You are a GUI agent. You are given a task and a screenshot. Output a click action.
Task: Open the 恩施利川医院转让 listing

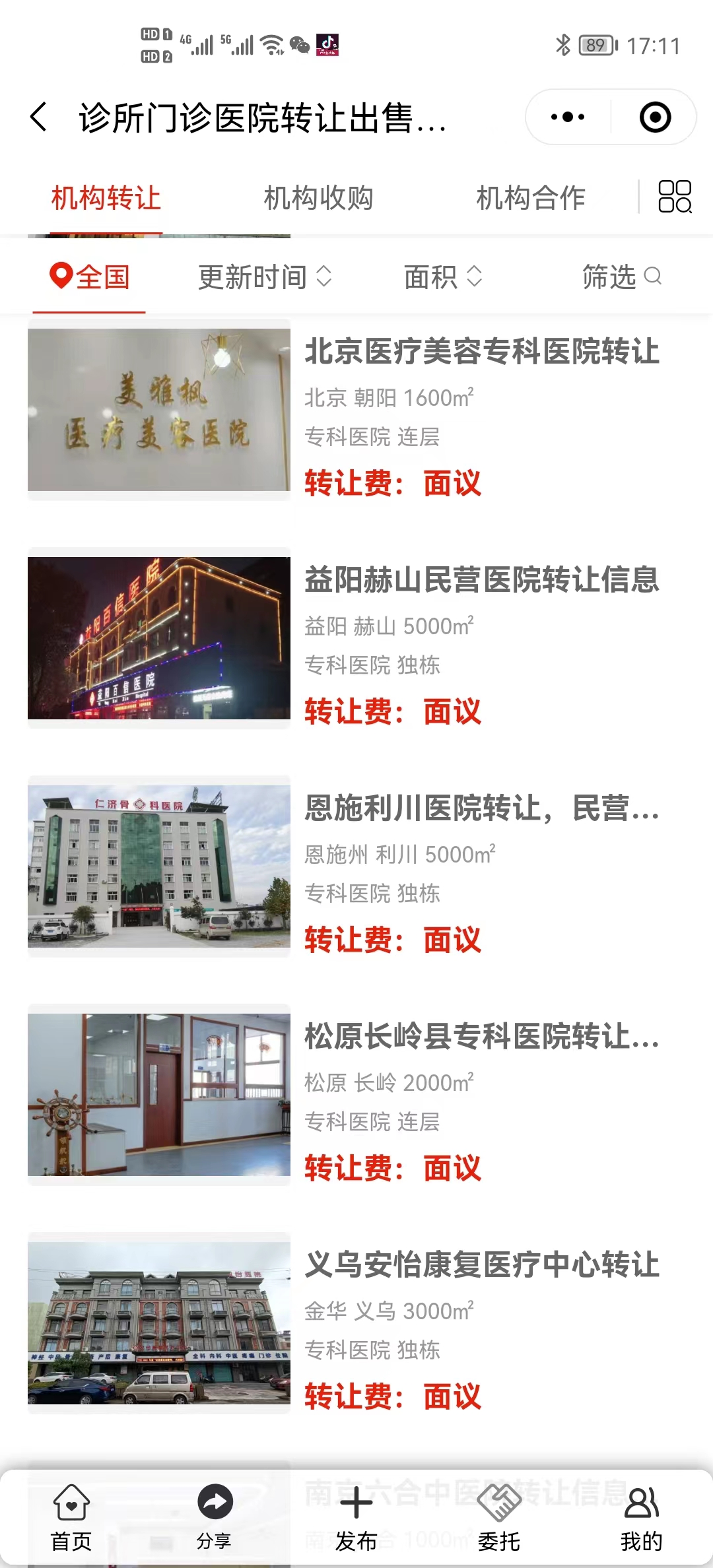click(481, 808)
